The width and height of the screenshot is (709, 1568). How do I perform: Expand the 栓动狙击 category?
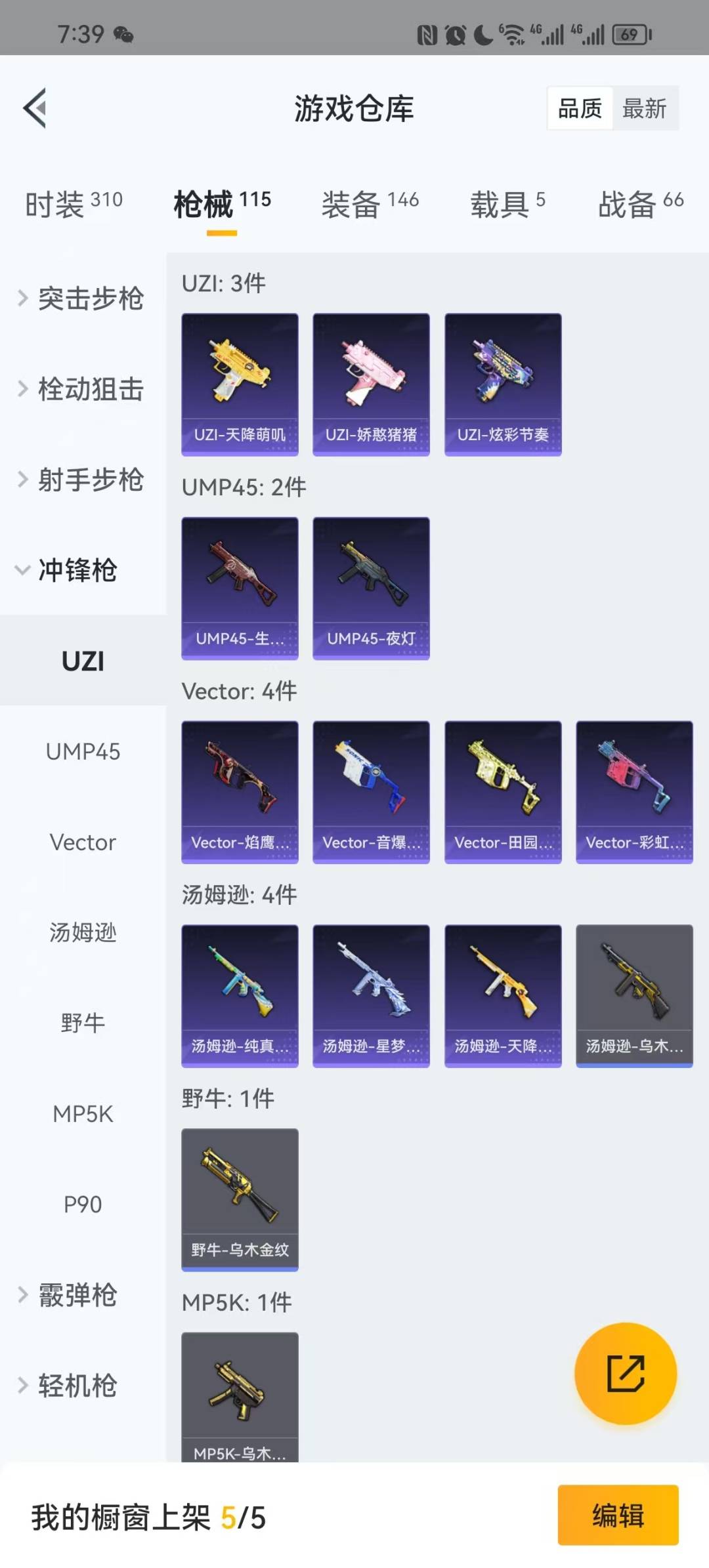(82, 389)
